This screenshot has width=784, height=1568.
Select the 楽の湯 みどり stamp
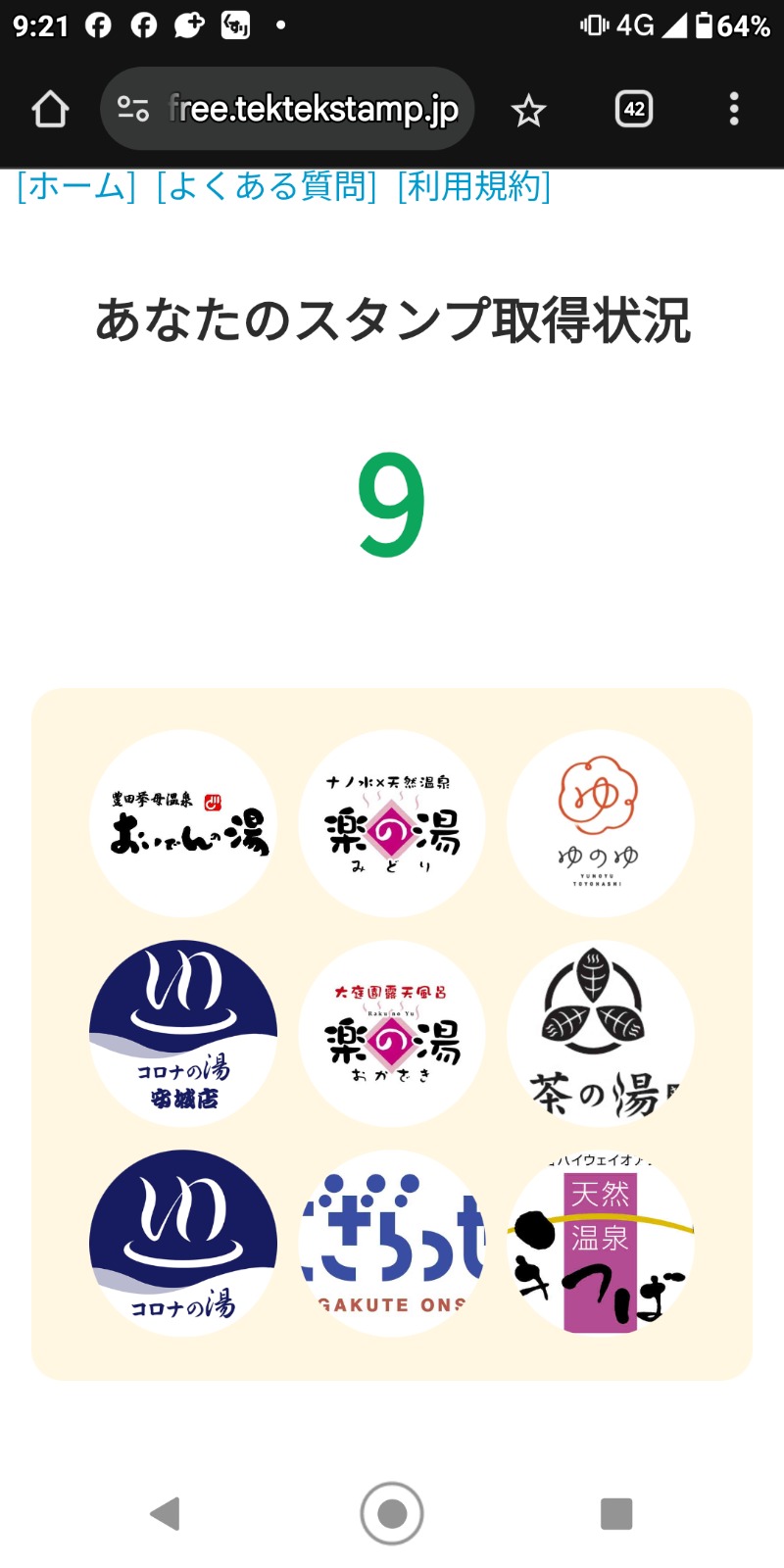(x=392, y=823)
